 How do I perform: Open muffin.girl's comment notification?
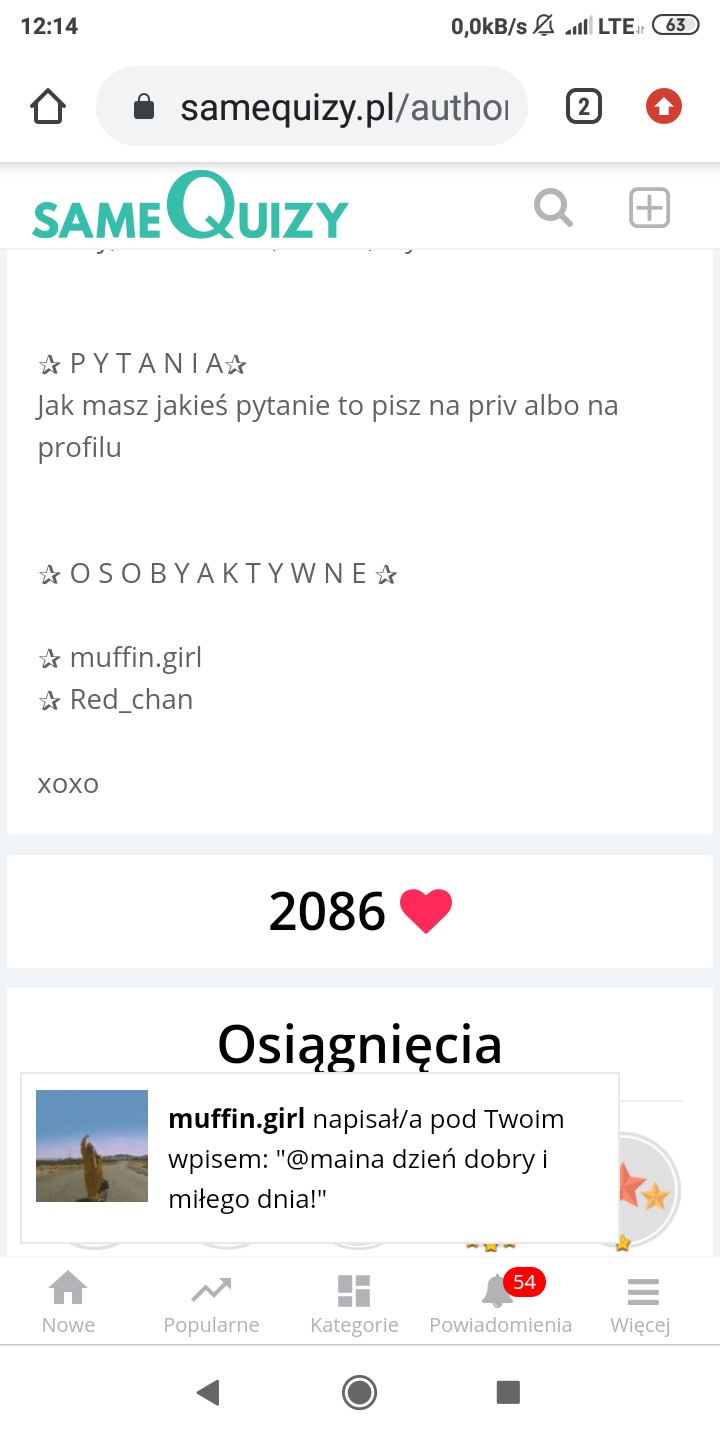pyautogui.click(x=320, y=1158)
